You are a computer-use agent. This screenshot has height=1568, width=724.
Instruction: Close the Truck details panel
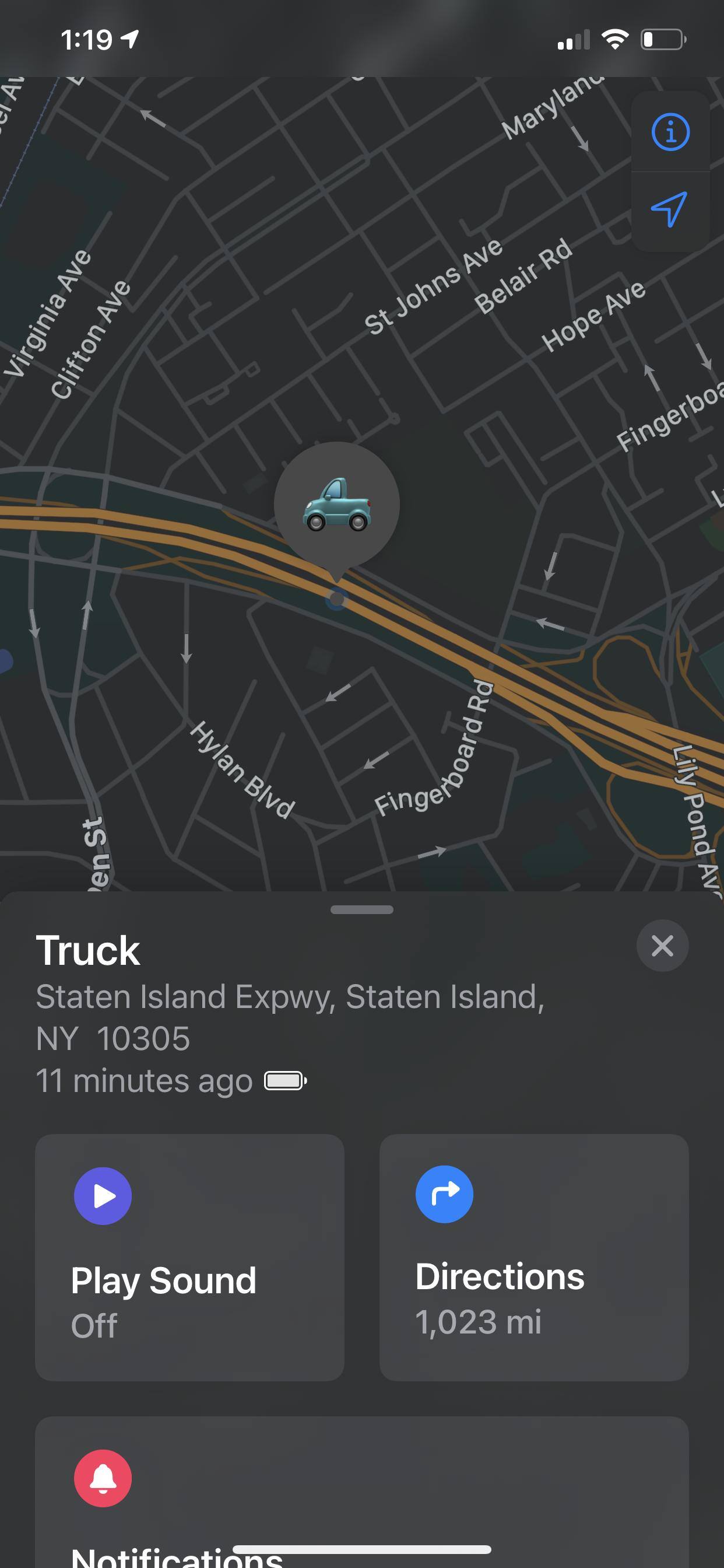(662, 946)
